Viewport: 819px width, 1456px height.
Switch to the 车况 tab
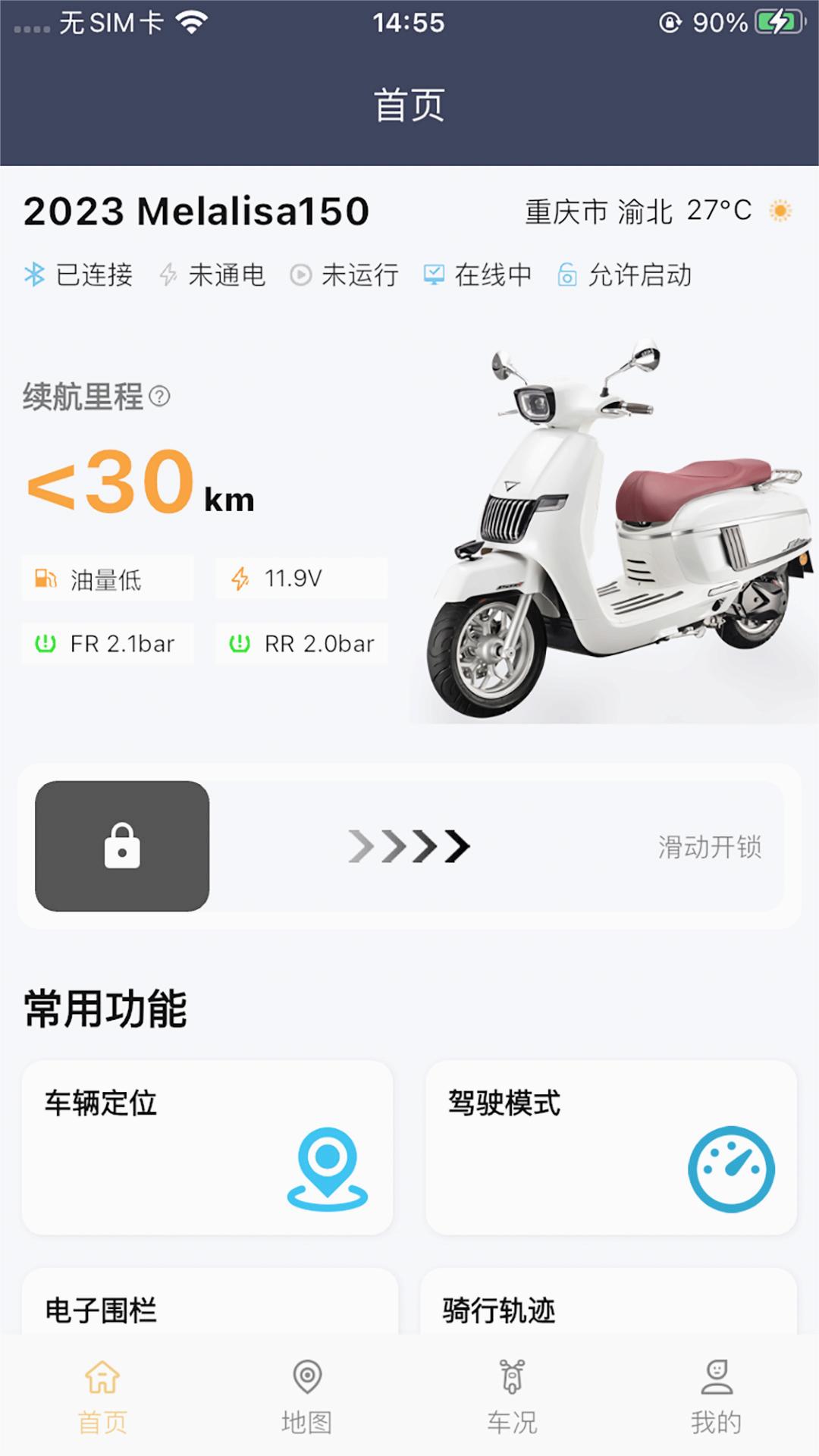click(513, 1397)
